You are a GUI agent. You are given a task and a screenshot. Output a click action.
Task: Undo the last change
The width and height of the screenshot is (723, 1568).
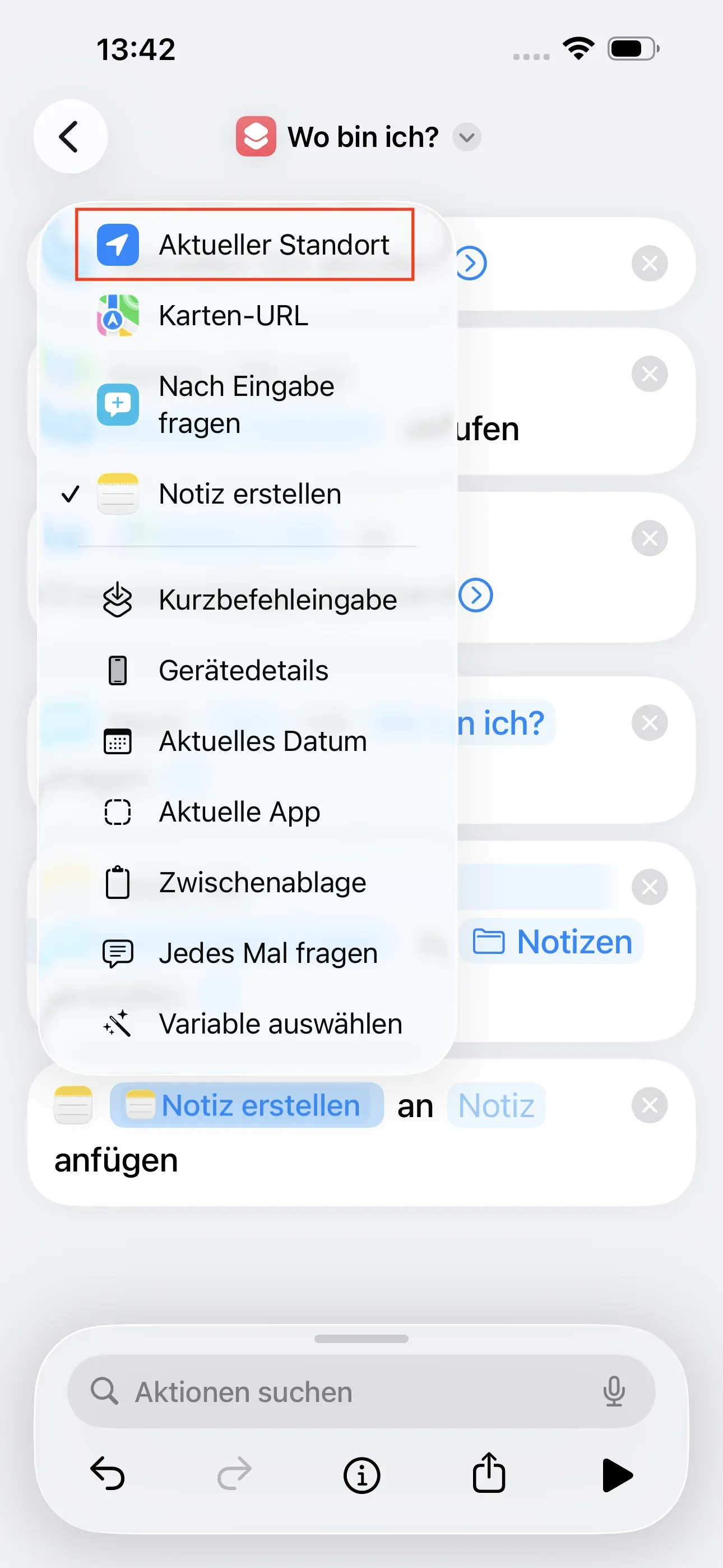pyautogui.click(x=107, y=1474)
